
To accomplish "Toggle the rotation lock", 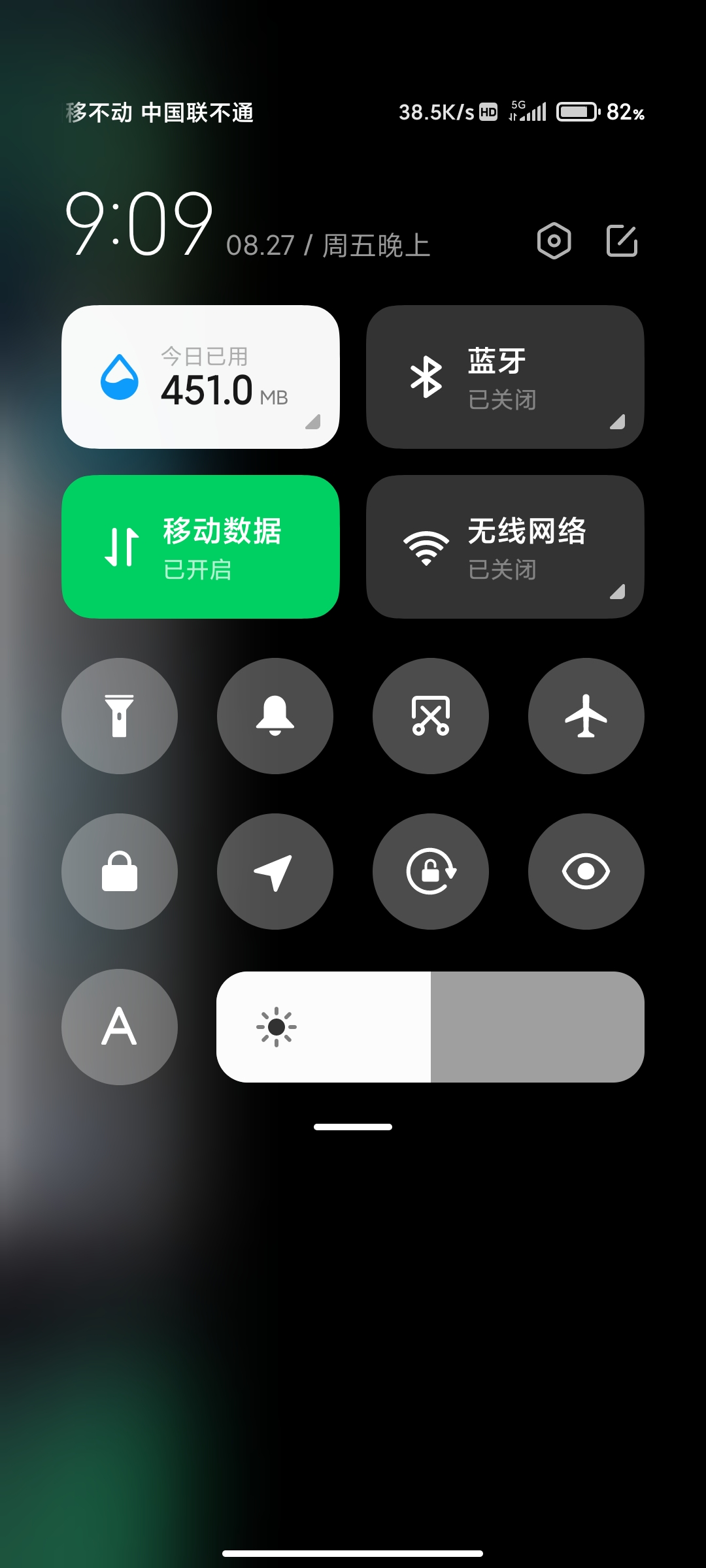I will pyautogui.click(x=431, y=872).
